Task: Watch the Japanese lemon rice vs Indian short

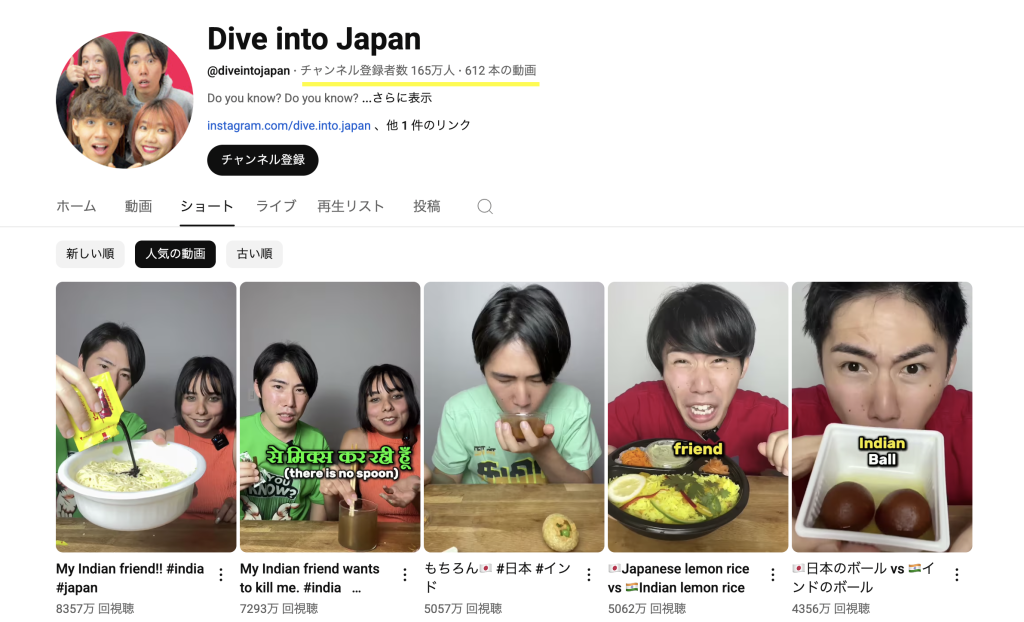Action: tap(698, 416)
